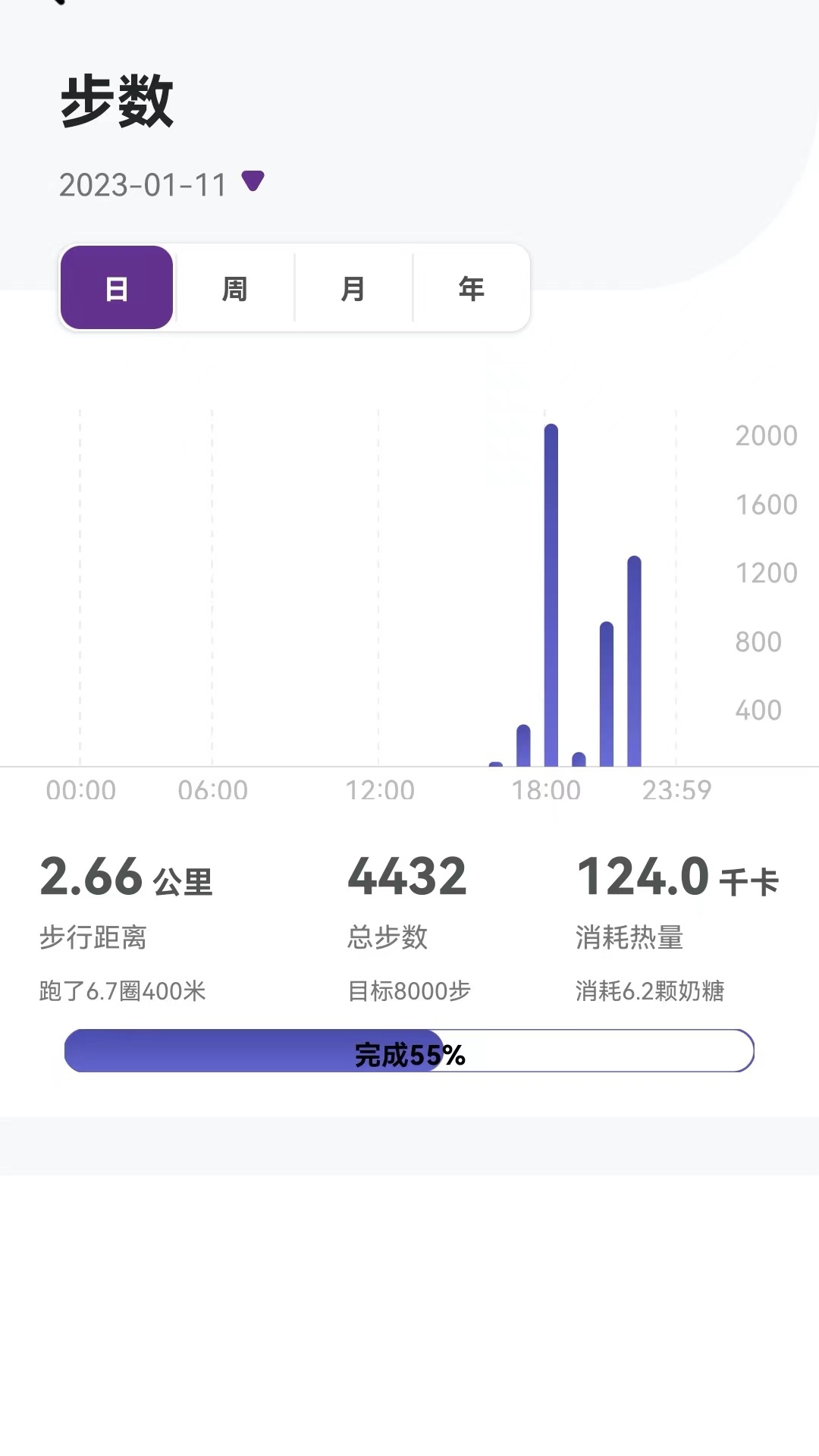Select the 日 (day) view tab
The width and height of the screenshot is (819, 1456).
tap(116, 287)
